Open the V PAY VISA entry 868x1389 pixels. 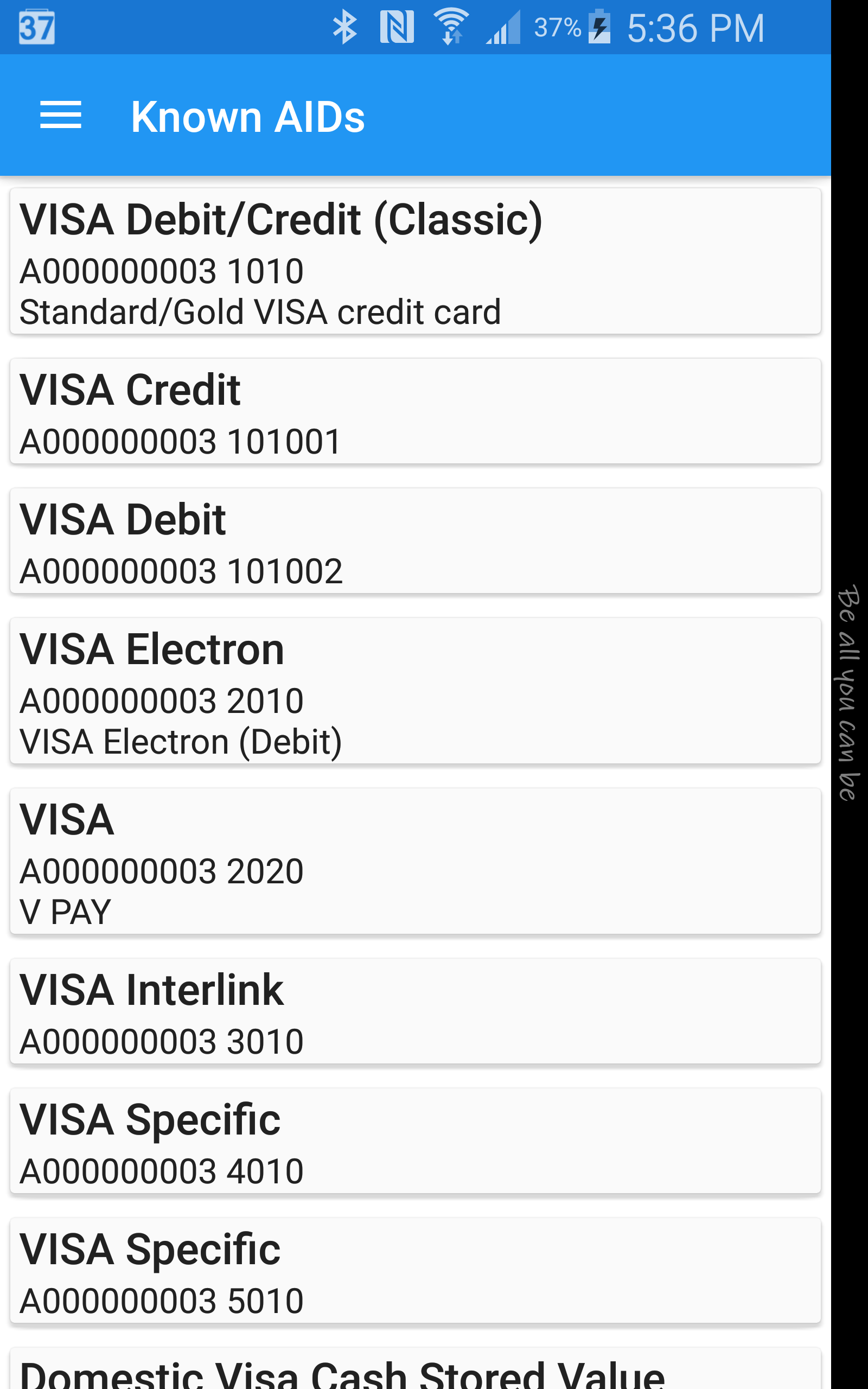tap(415, 861)
